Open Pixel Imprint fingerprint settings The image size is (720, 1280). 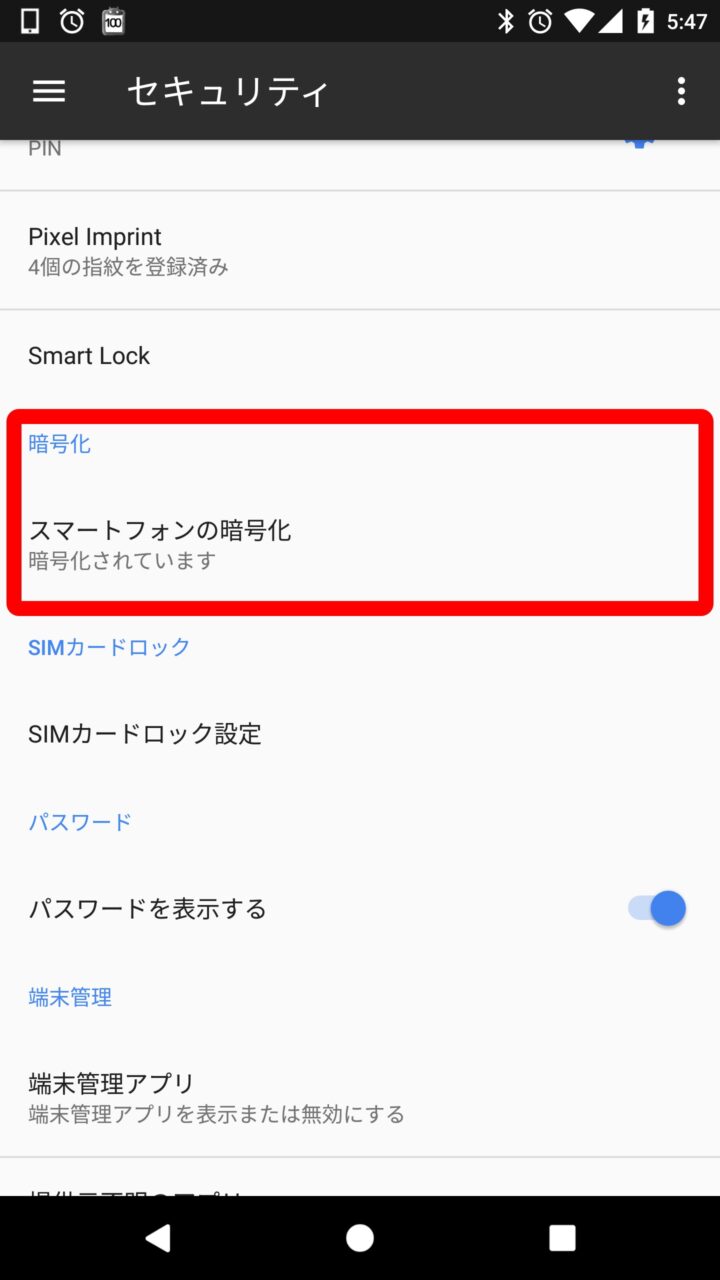360,250
